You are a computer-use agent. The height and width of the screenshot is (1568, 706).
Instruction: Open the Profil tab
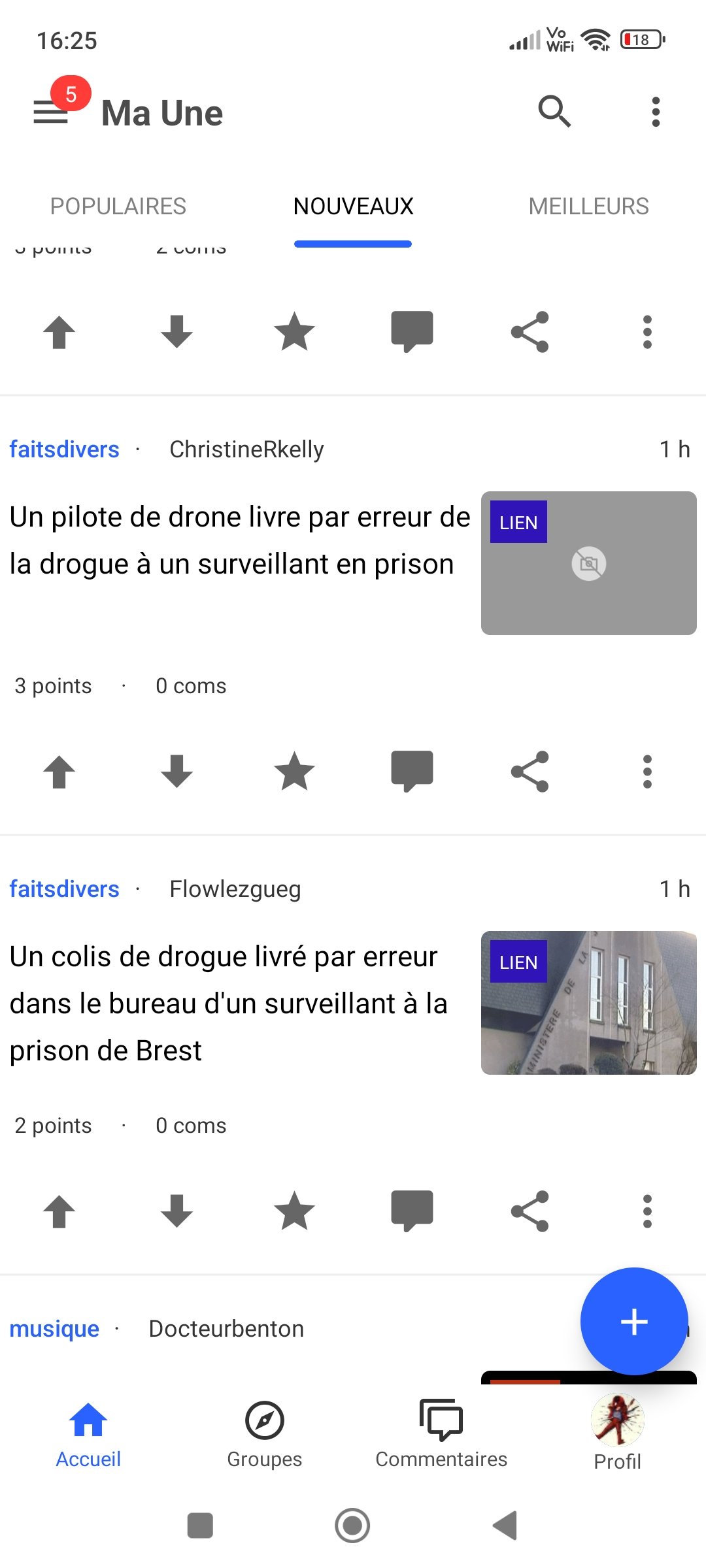pyautogui.click(x=618, y=1434)
